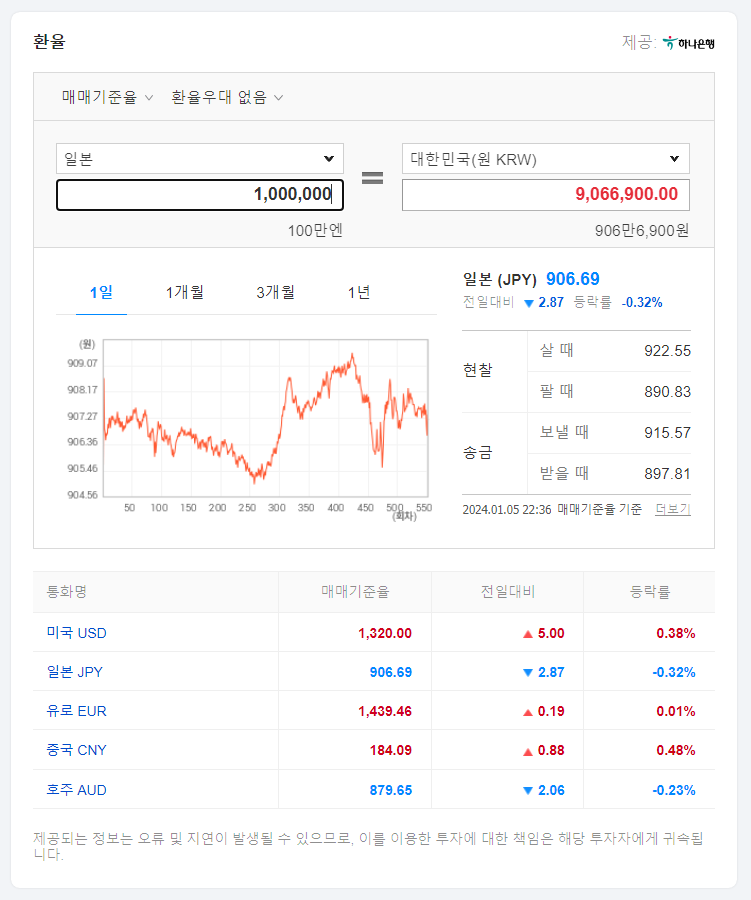The image size is (751, 900).
Task: Select the 1년 chart tab
Action: [x=358, y=291]
